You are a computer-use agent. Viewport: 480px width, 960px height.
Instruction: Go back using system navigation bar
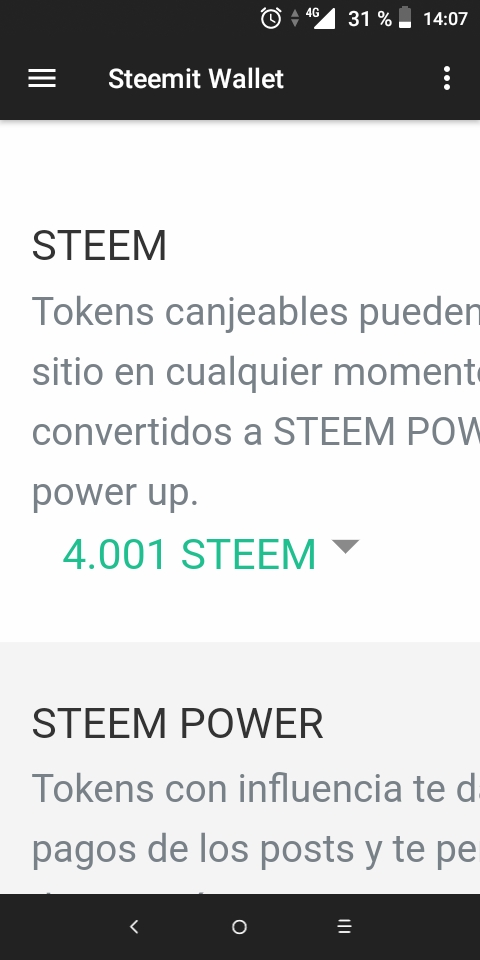(x=134, y=927)
